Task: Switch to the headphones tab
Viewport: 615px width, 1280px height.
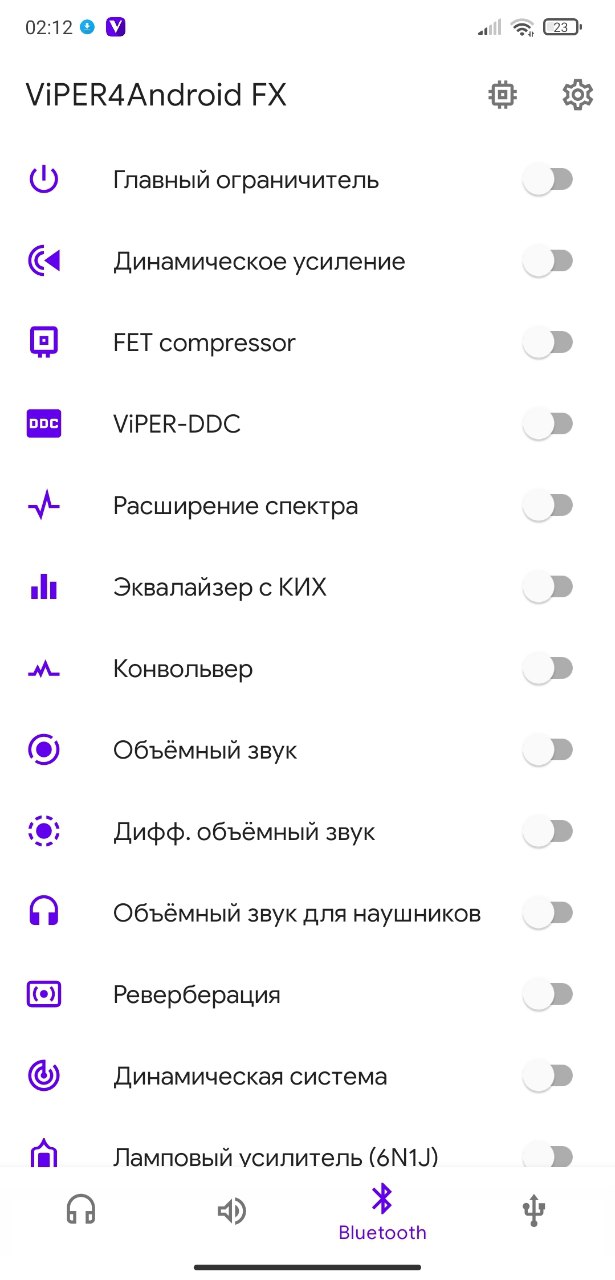Action: pyautogui.click(x=81, y=1211)
